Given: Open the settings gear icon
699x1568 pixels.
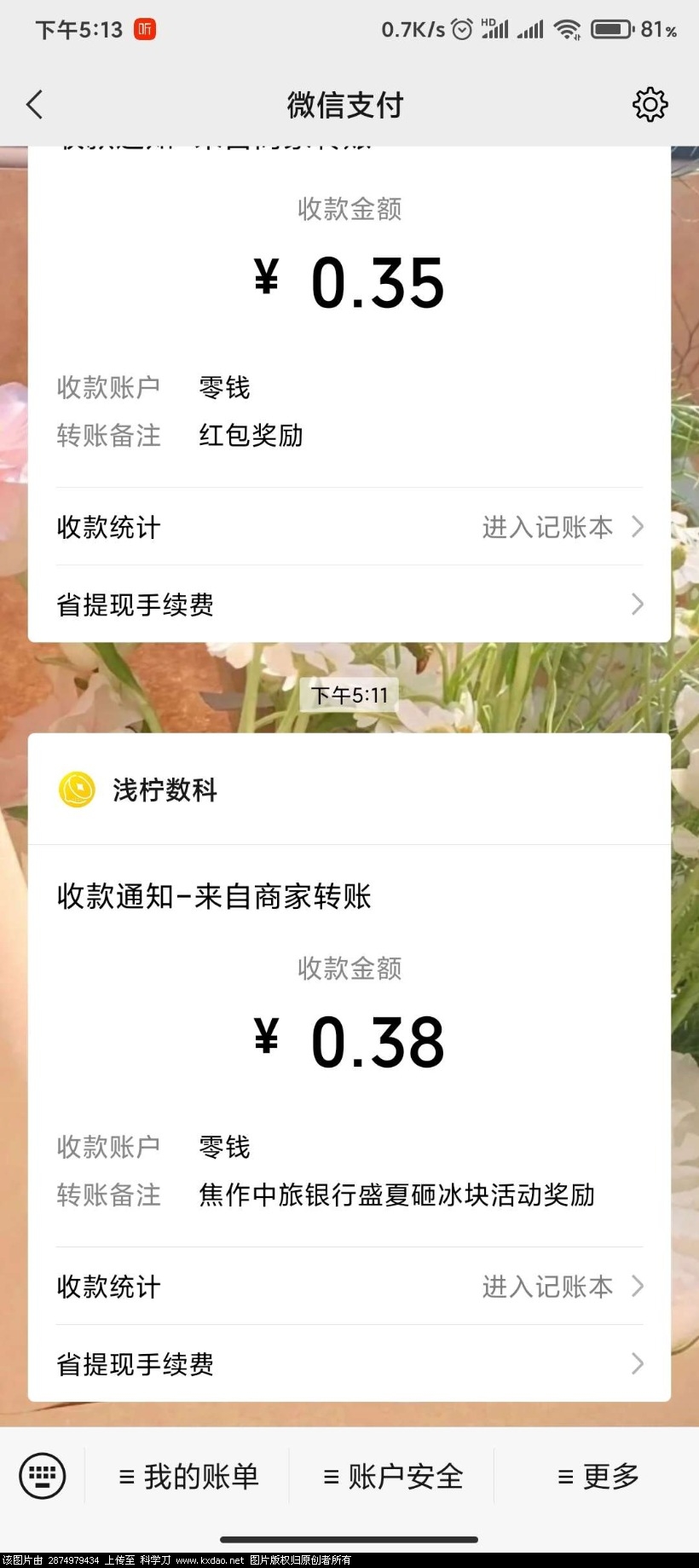Looking at the screenshot, I should (x=650, y=105).
